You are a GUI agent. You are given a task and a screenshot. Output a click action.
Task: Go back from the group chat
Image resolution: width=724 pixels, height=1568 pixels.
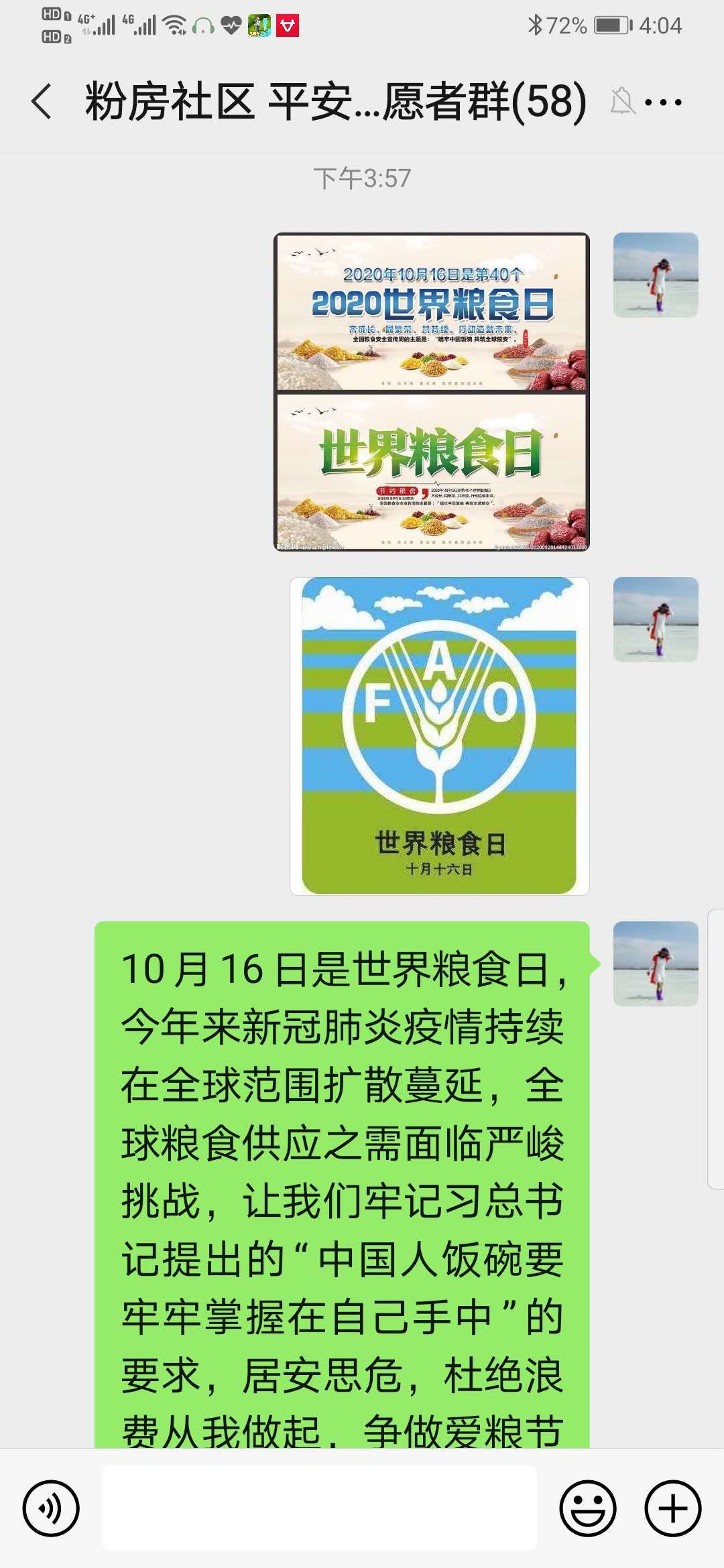(x=42, y=102)
